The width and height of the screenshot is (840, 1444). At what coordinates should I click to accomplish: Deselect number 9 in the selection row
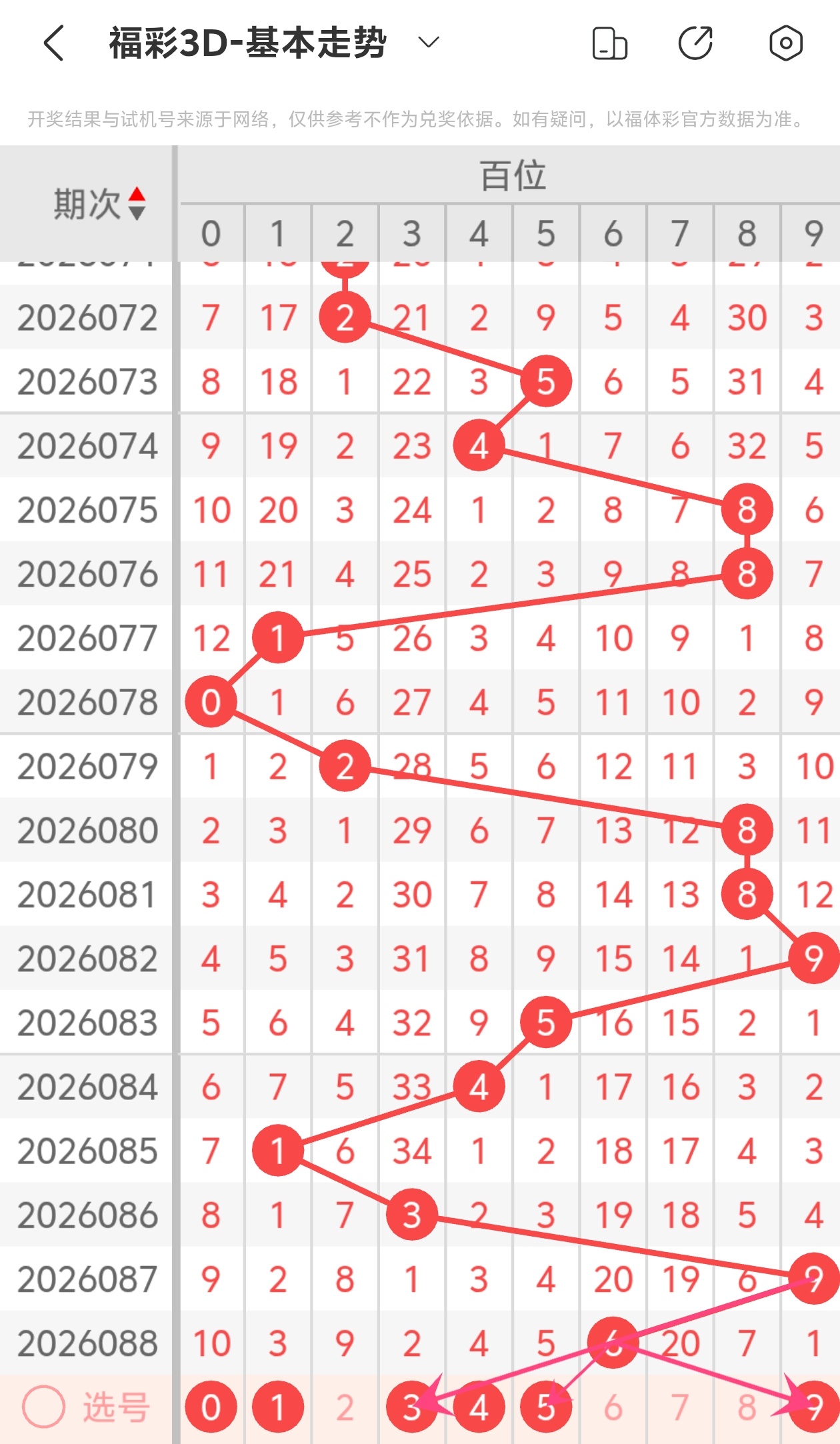[813, 1407]
